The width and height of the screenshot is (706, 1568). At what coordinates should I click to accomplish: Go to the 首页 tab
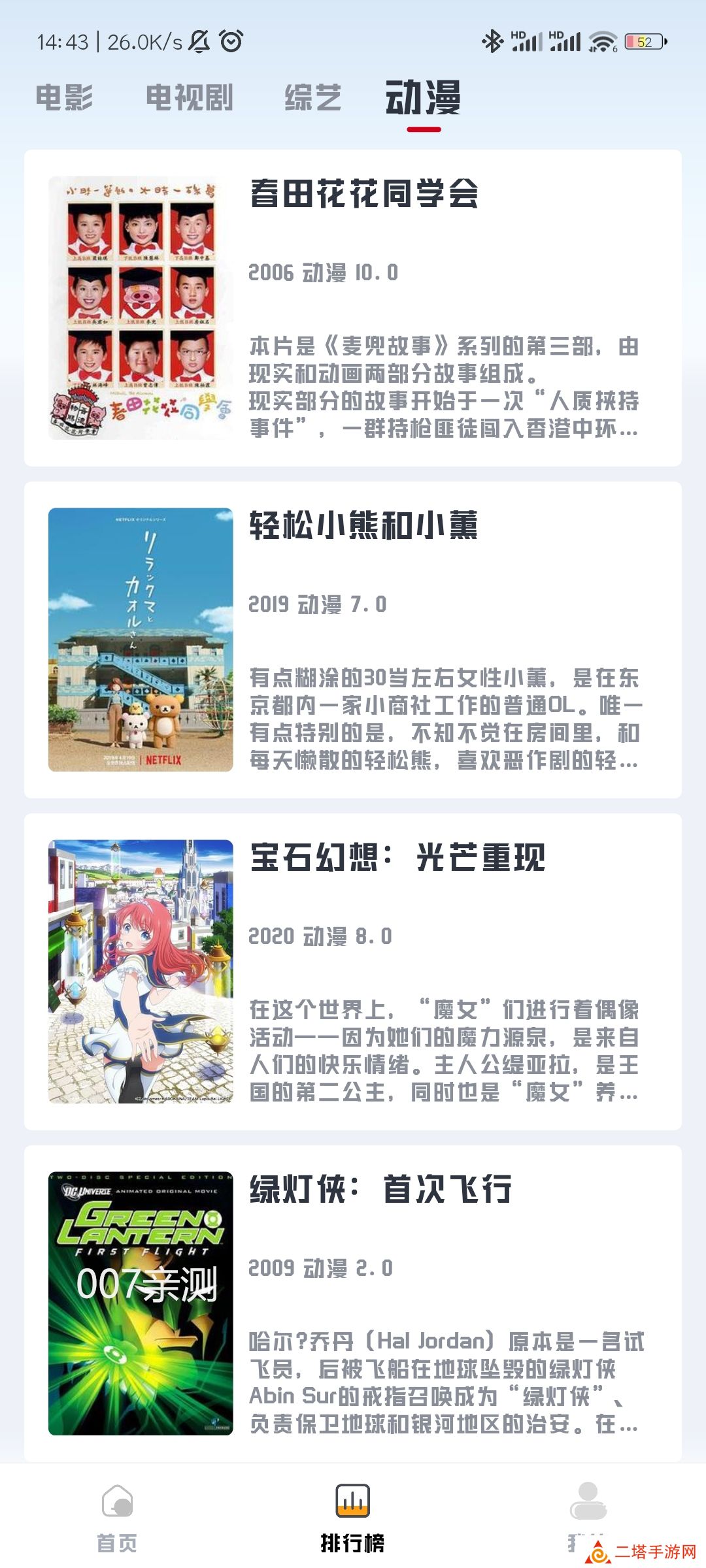click(x=117, y=1516)
